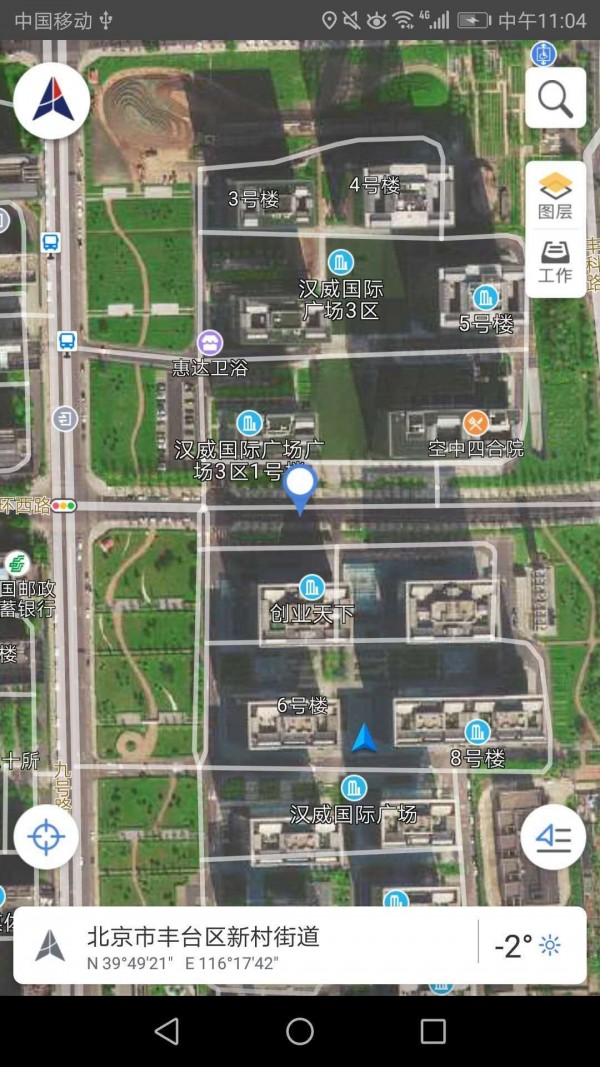Viewport: 600px width, 1067px height.
Task: Open the map search
Action: (x=555, y=98)
